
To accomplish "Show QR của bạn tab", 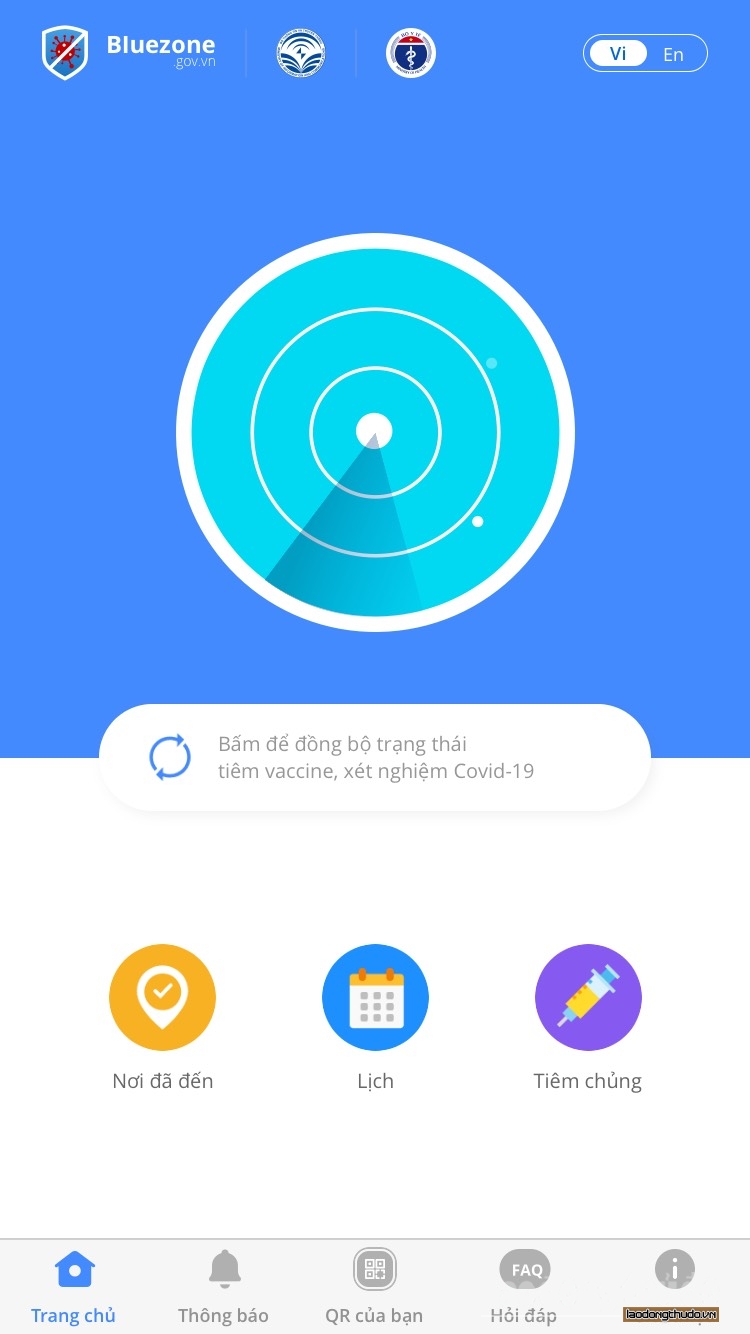I will (x=374, y=1286).
